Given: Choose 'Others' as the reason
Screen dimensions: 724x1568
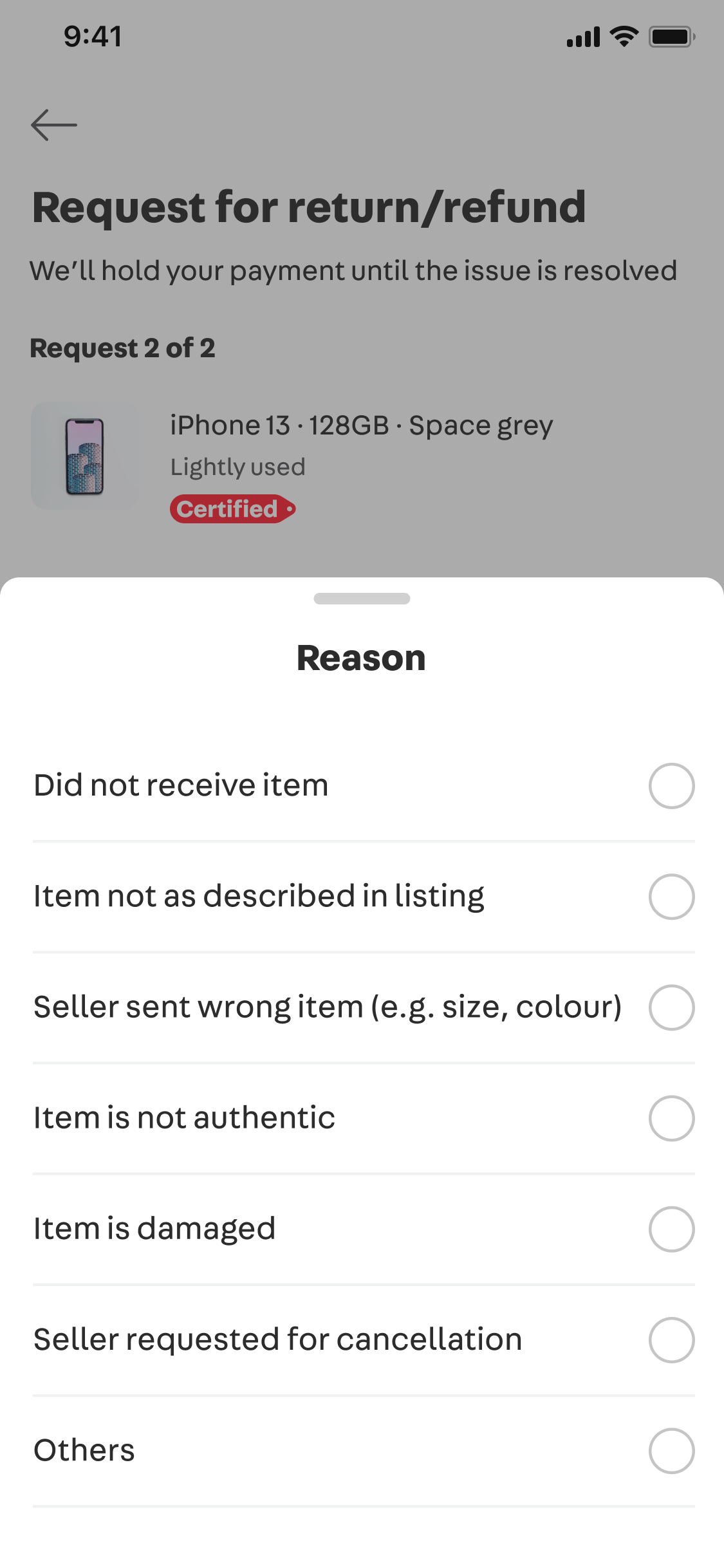Looking at the screenshot, I should point(364,1450).
